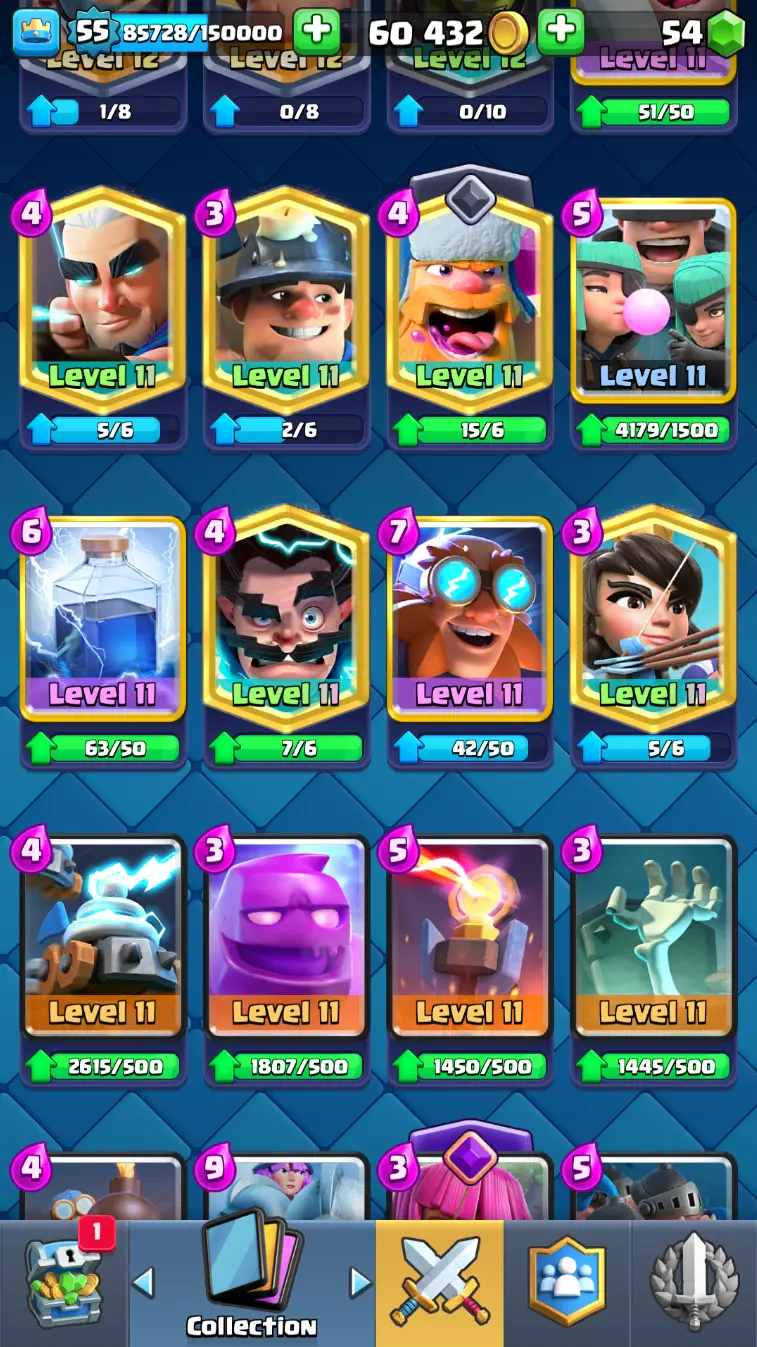Tap the King level crown icon
The image size is (757, 1347).
(36, 32)
